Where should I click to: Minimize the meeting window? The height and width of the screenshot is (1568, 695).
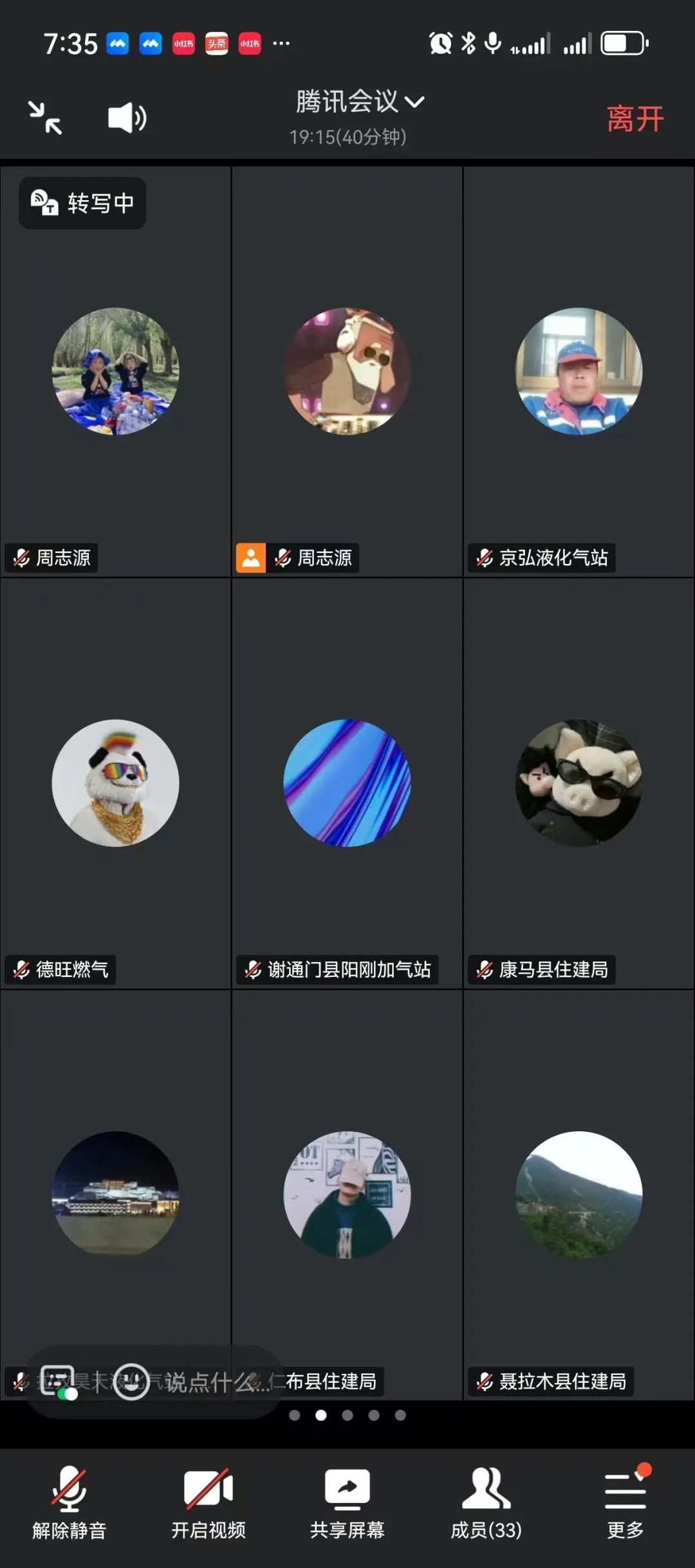pyautogui.click(x=45, y=118)
